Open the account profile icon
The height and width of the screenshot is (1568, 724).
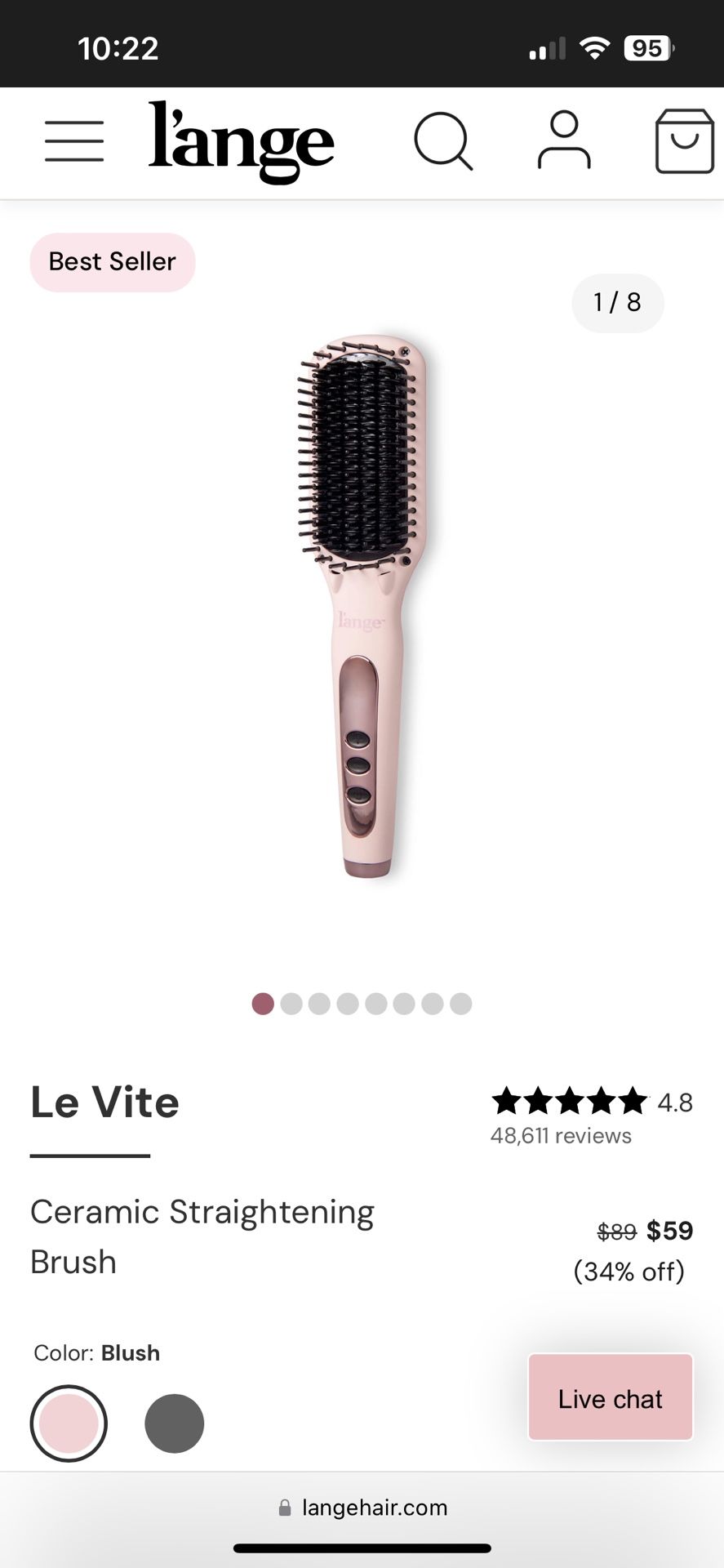(x=564, y=141)
